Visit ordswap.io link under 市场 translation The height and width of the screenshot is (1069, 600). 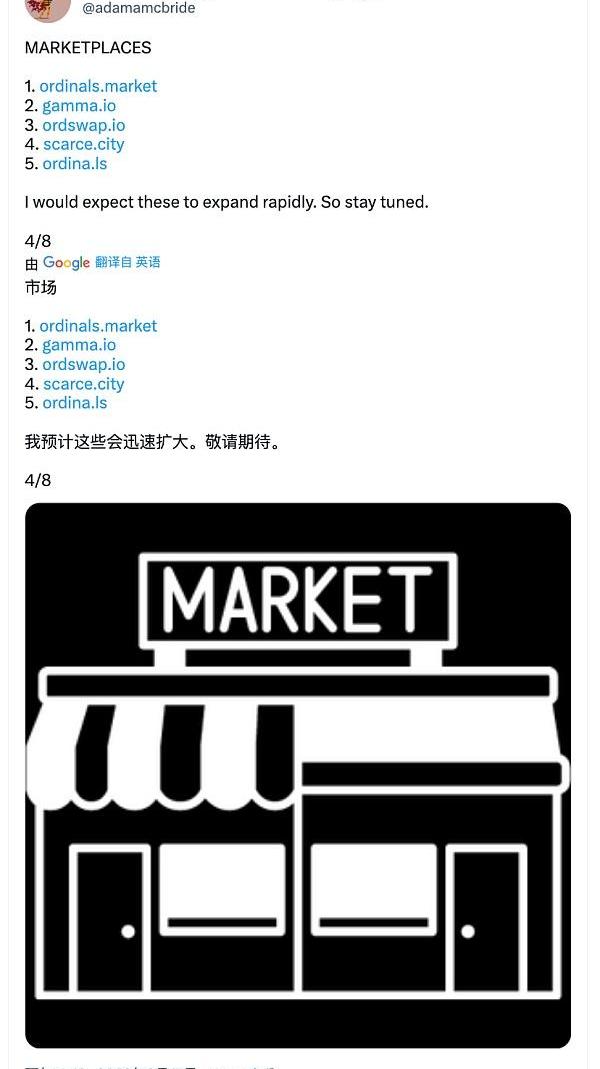click(x=83, y=364)
